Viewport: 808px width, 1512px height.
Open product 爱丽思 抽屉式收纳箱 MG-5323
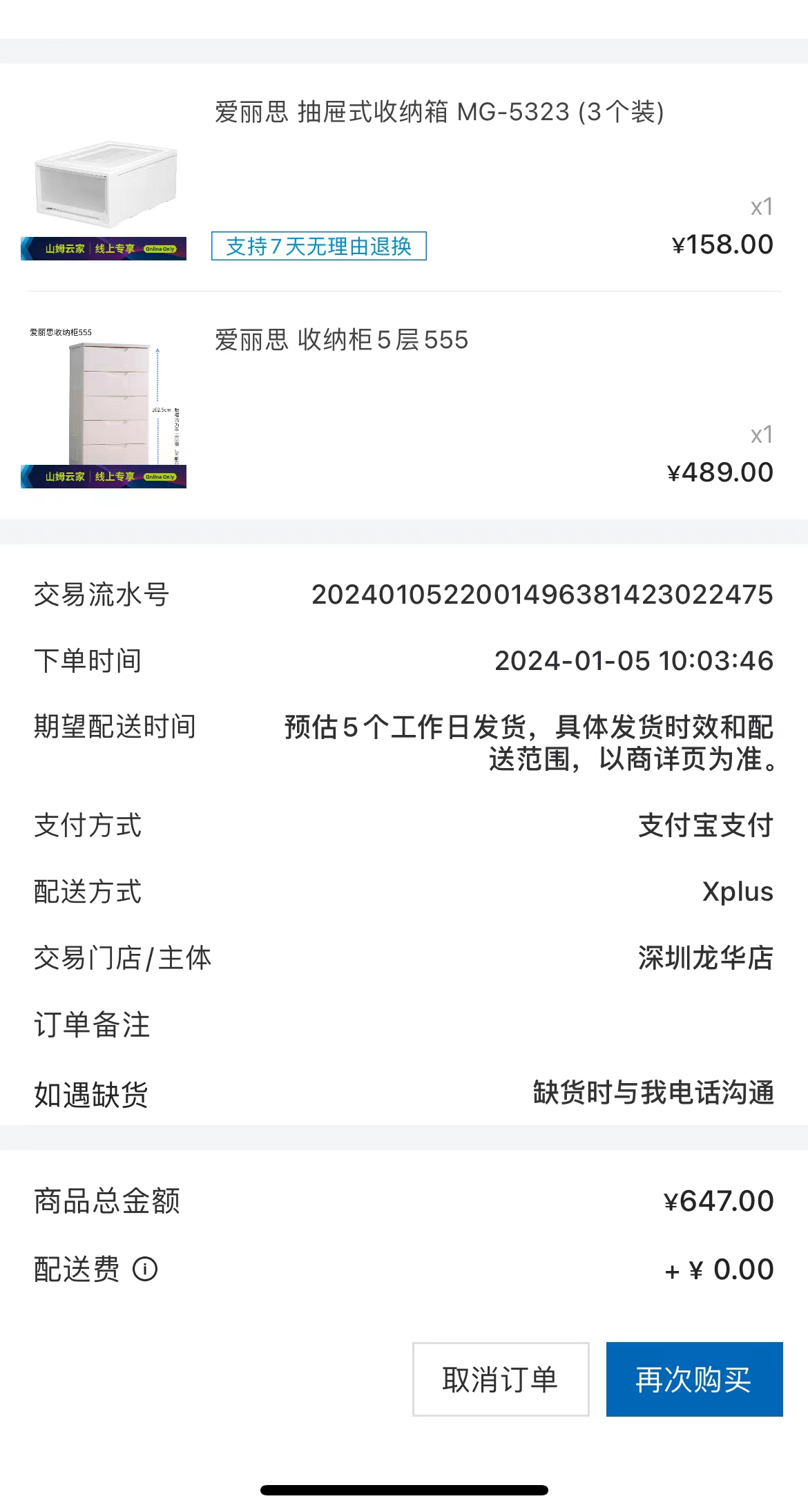[439, 111]
